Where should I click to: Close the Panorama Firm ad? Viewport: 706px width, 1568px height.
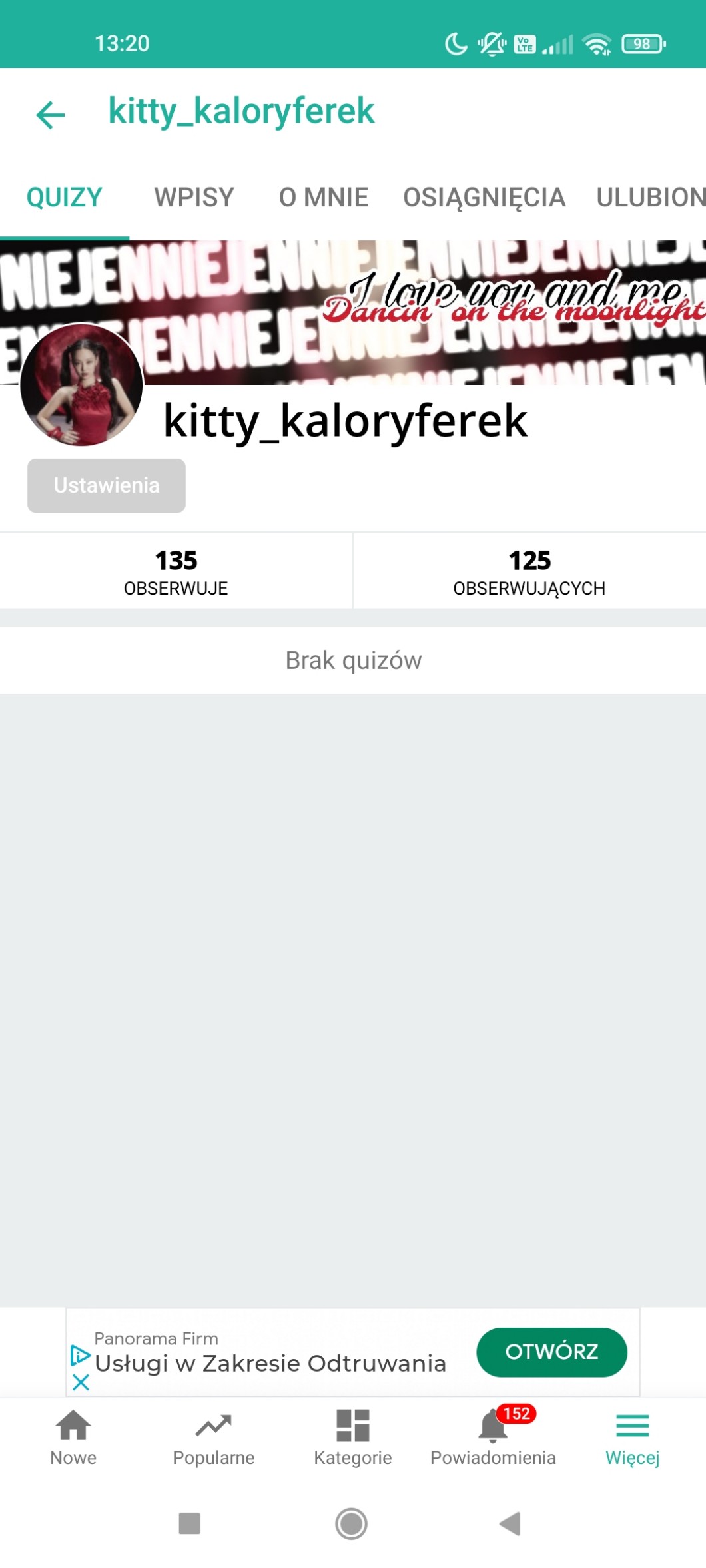point(81,1382)
